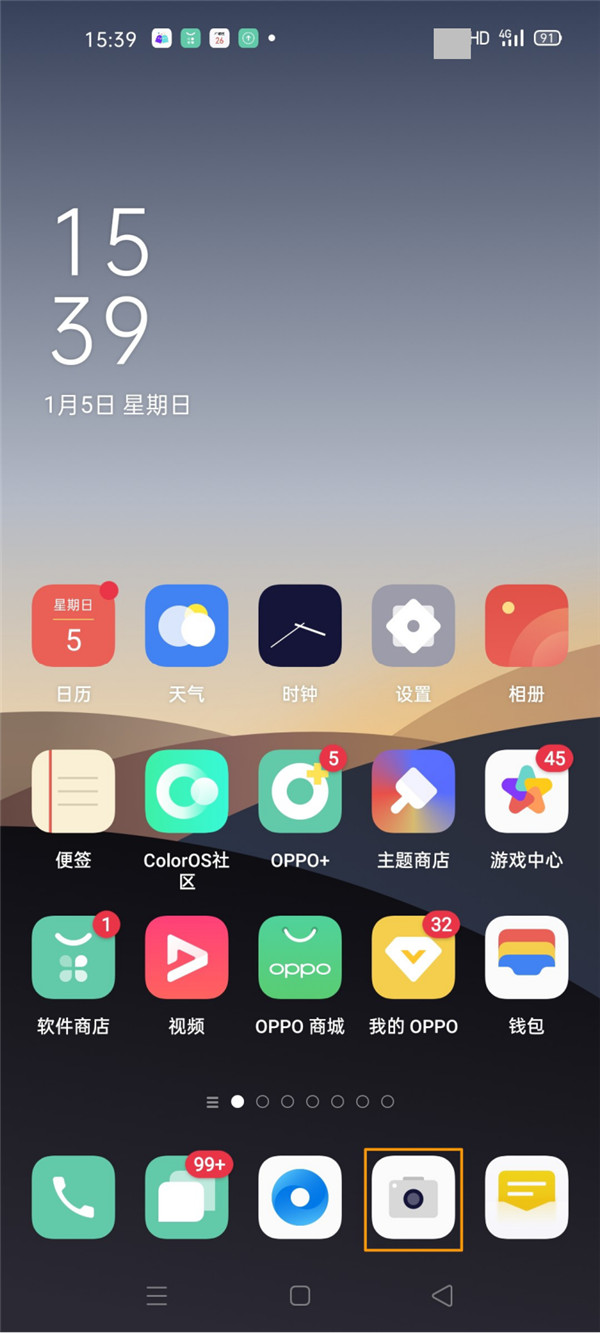The height and width of the screenshot is (1333, 600).
Task: Open the 钱包 wallet app
Action: point(526,957)
